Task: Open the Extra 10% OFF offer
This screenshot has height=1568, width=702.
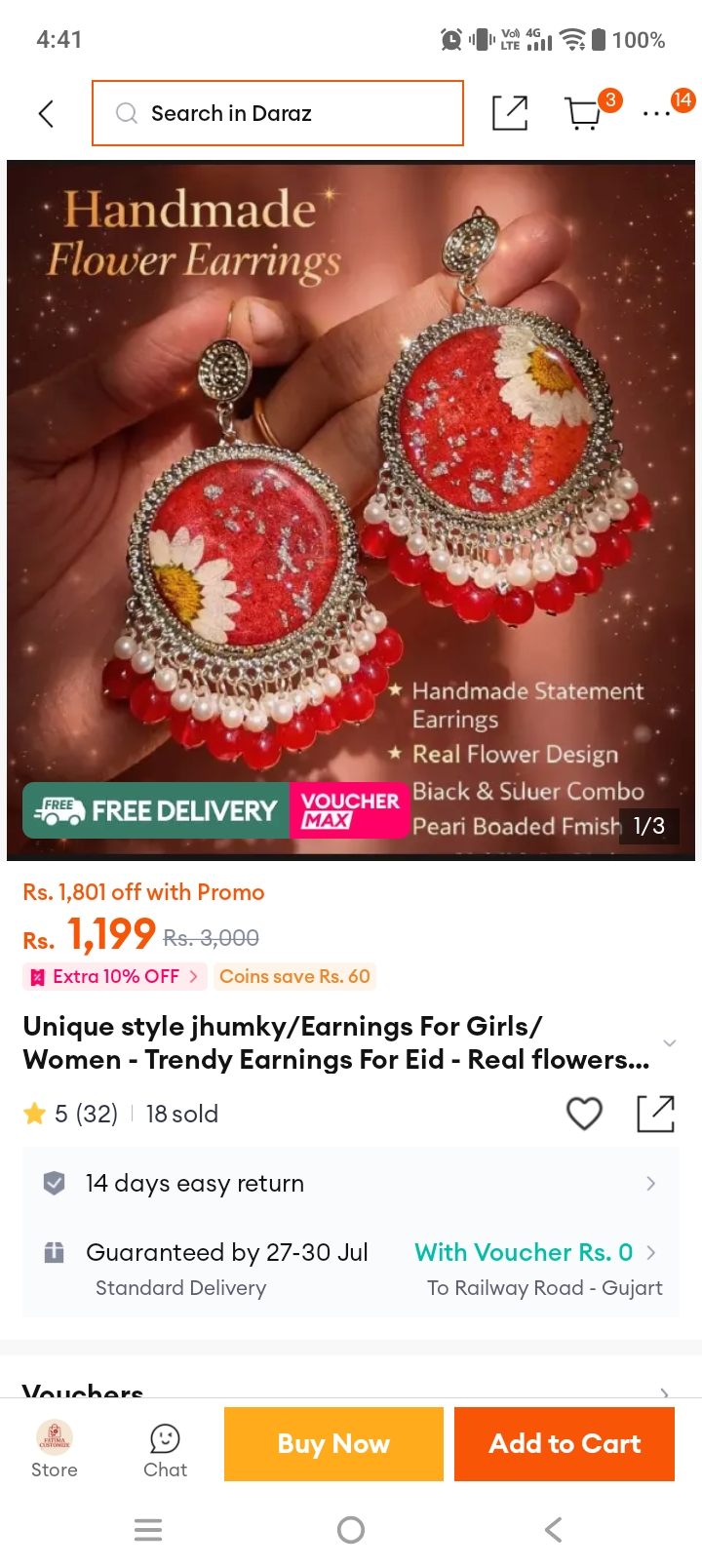Action: pyautogui.click(x=115, y=976)
